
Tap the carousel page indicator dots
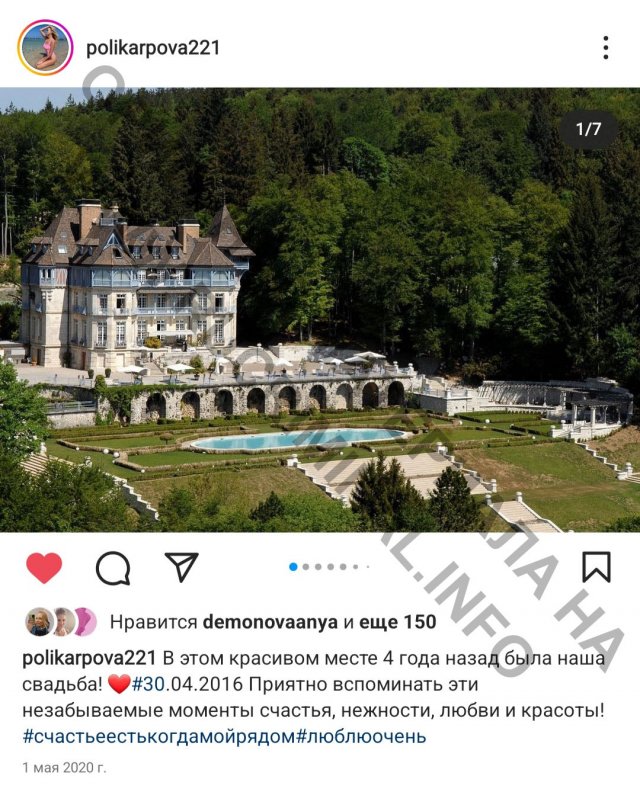[319, 567]
